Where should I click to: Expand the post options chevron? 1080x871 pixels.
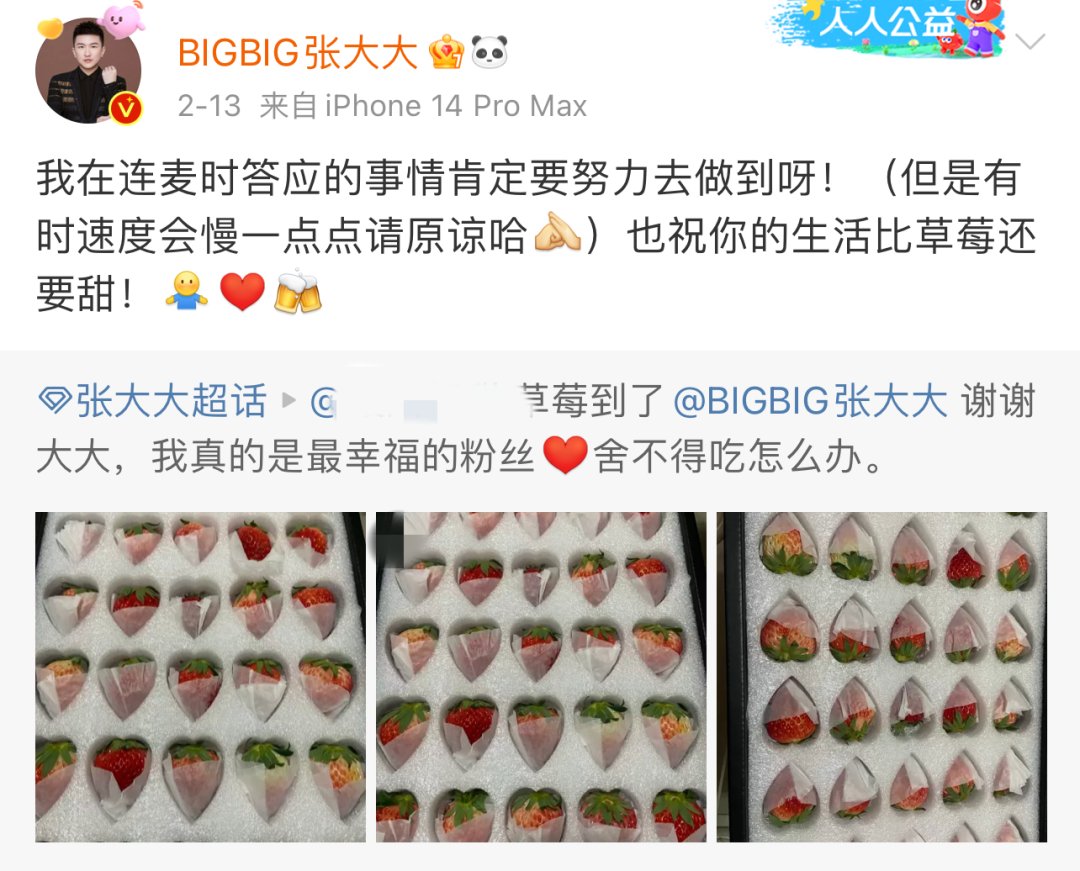pyautogui.click(x=1030, y=42)
